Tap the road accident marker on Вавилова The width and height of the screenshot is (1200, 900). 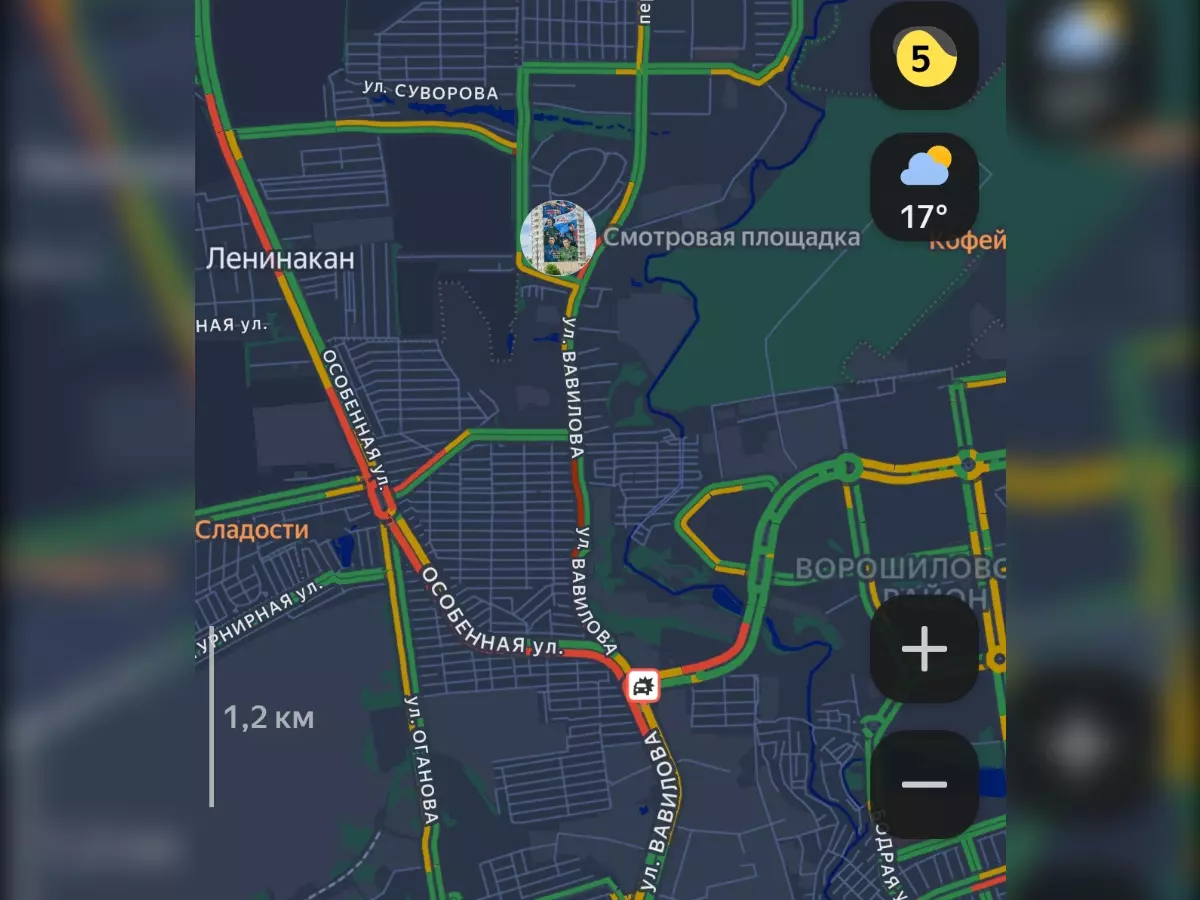642,687
